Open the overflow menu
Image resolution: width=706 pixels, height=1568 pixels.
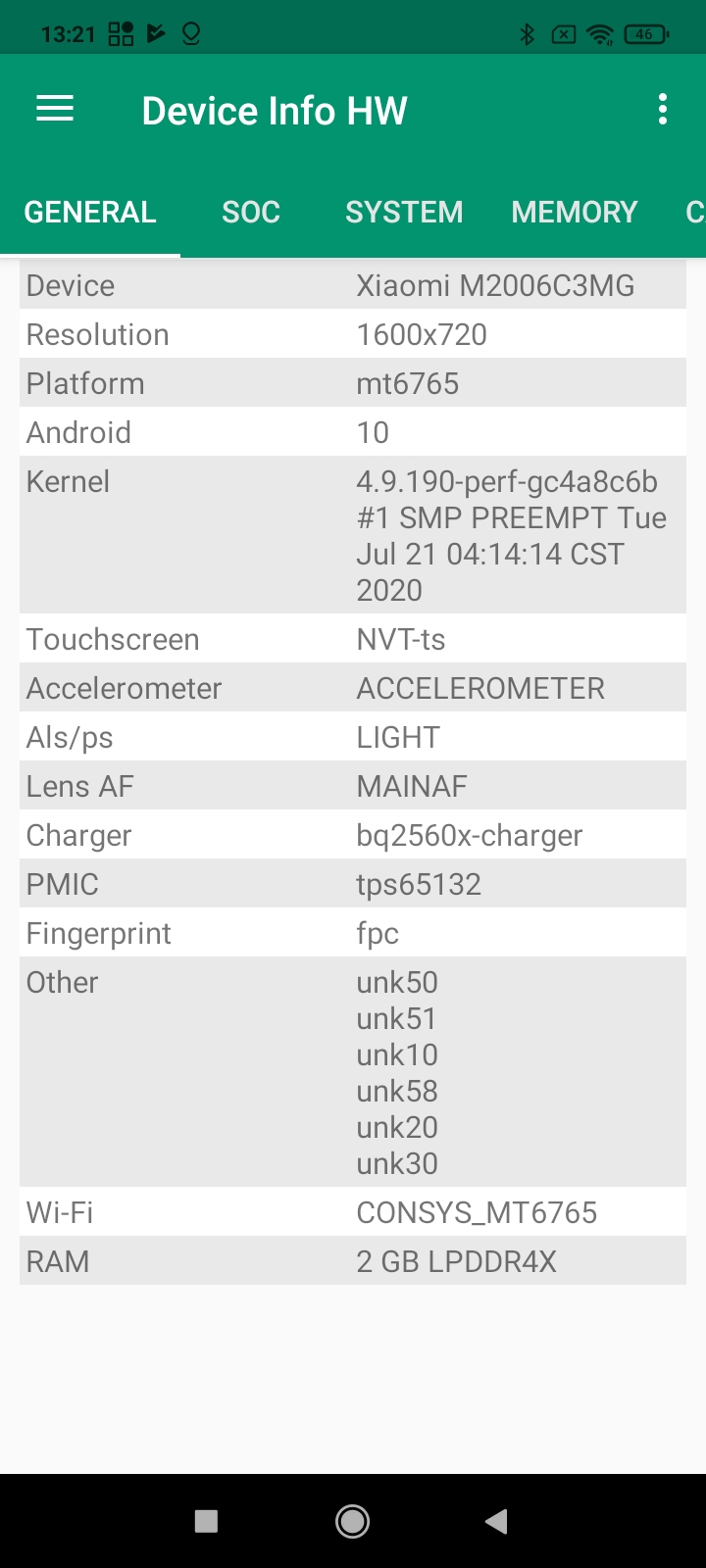(663, 109)
